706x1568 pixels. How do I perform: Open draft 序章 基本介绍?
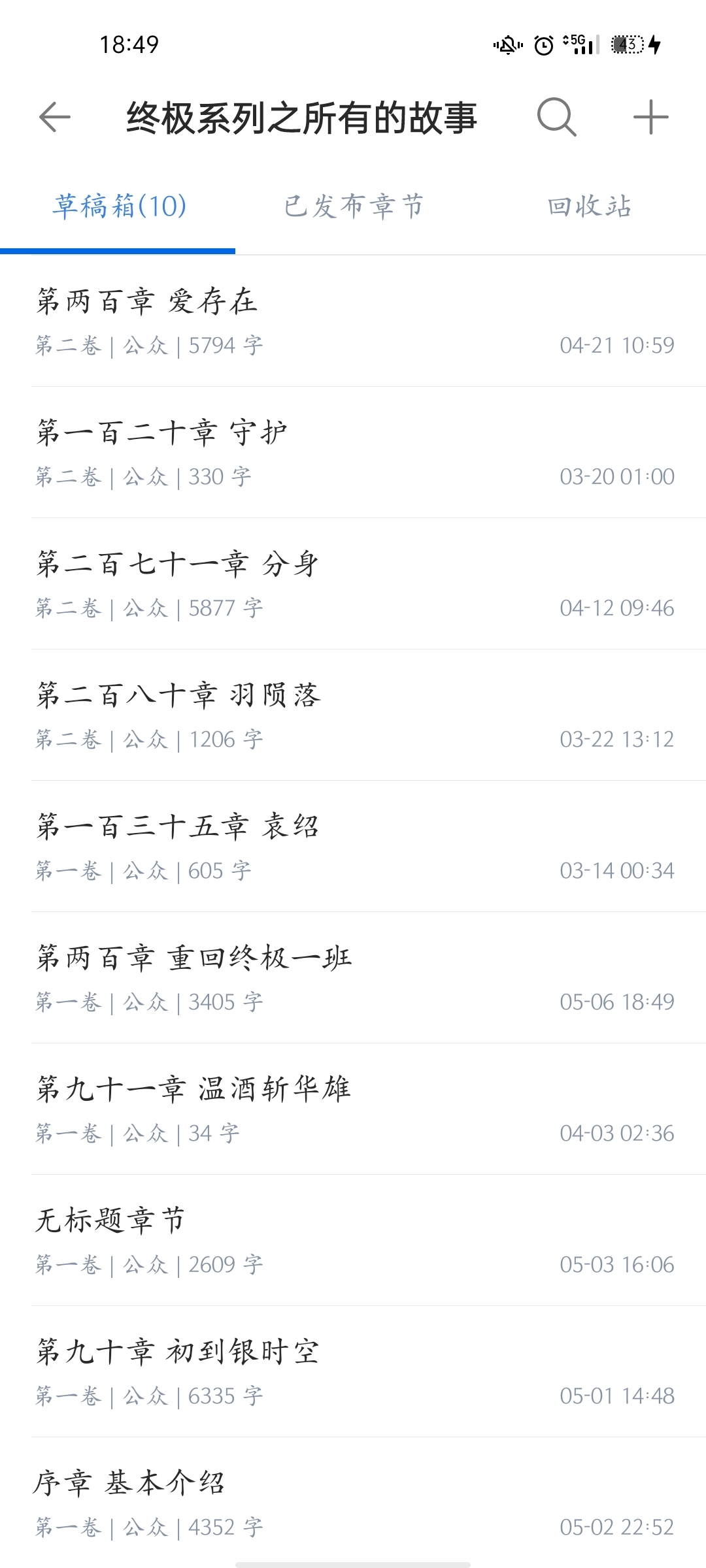(353, 1503)
